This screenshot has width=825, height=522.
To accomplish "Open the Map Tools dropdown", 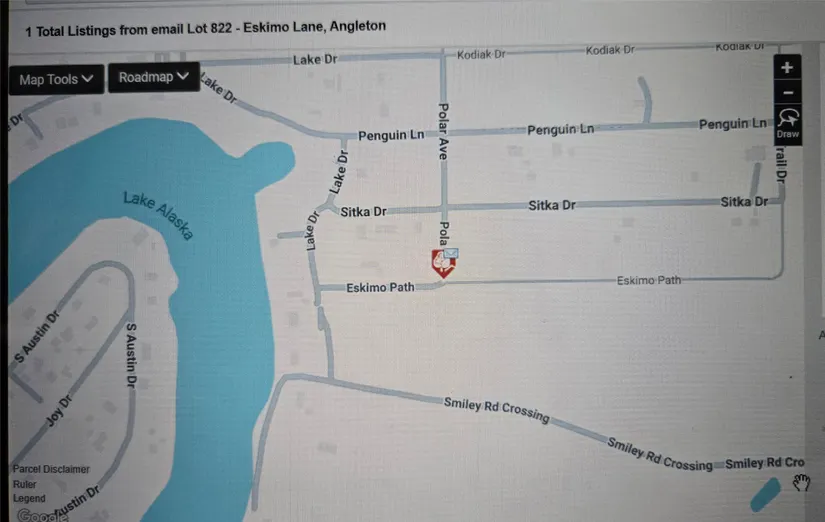I will tap(57, 79).
